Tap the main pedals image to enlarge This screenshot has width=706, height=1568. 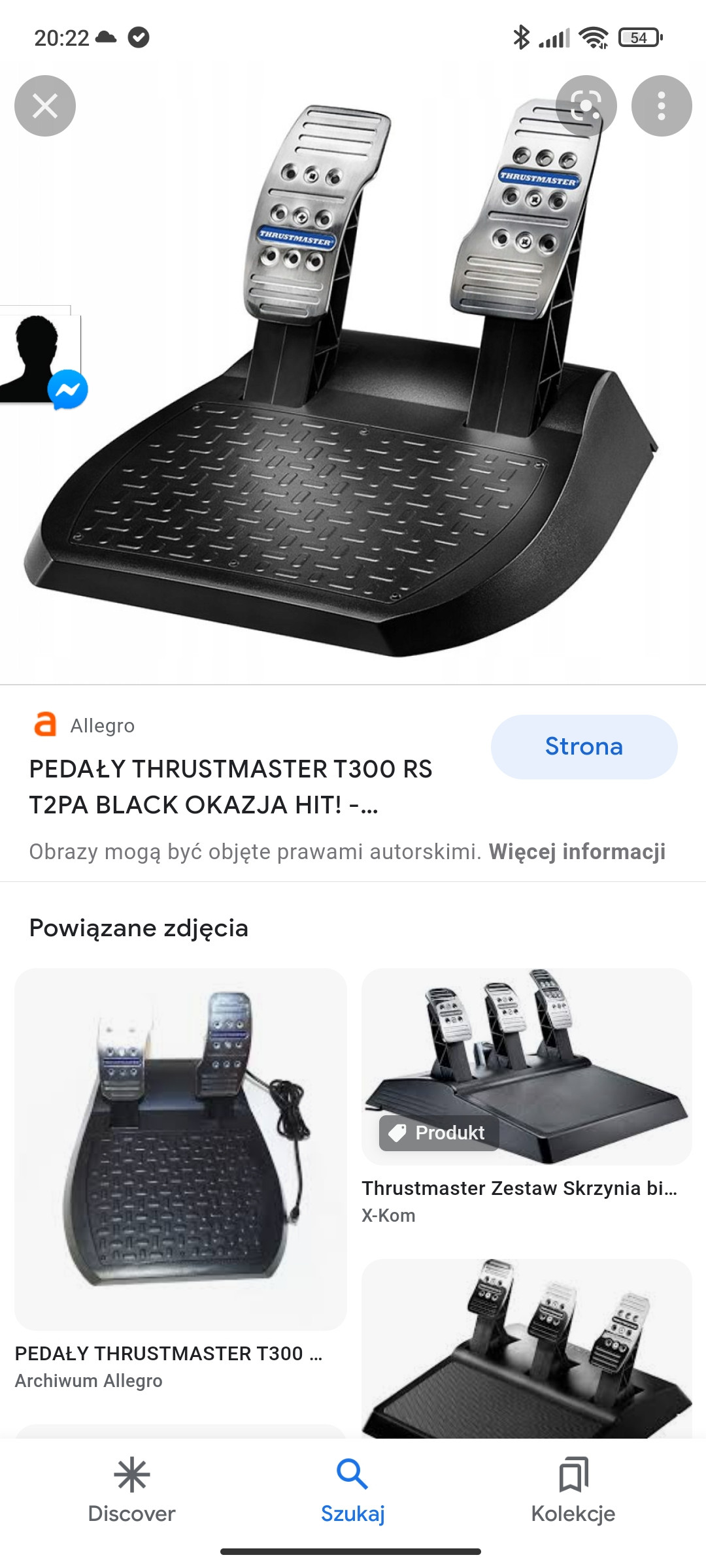coord(353,392)
